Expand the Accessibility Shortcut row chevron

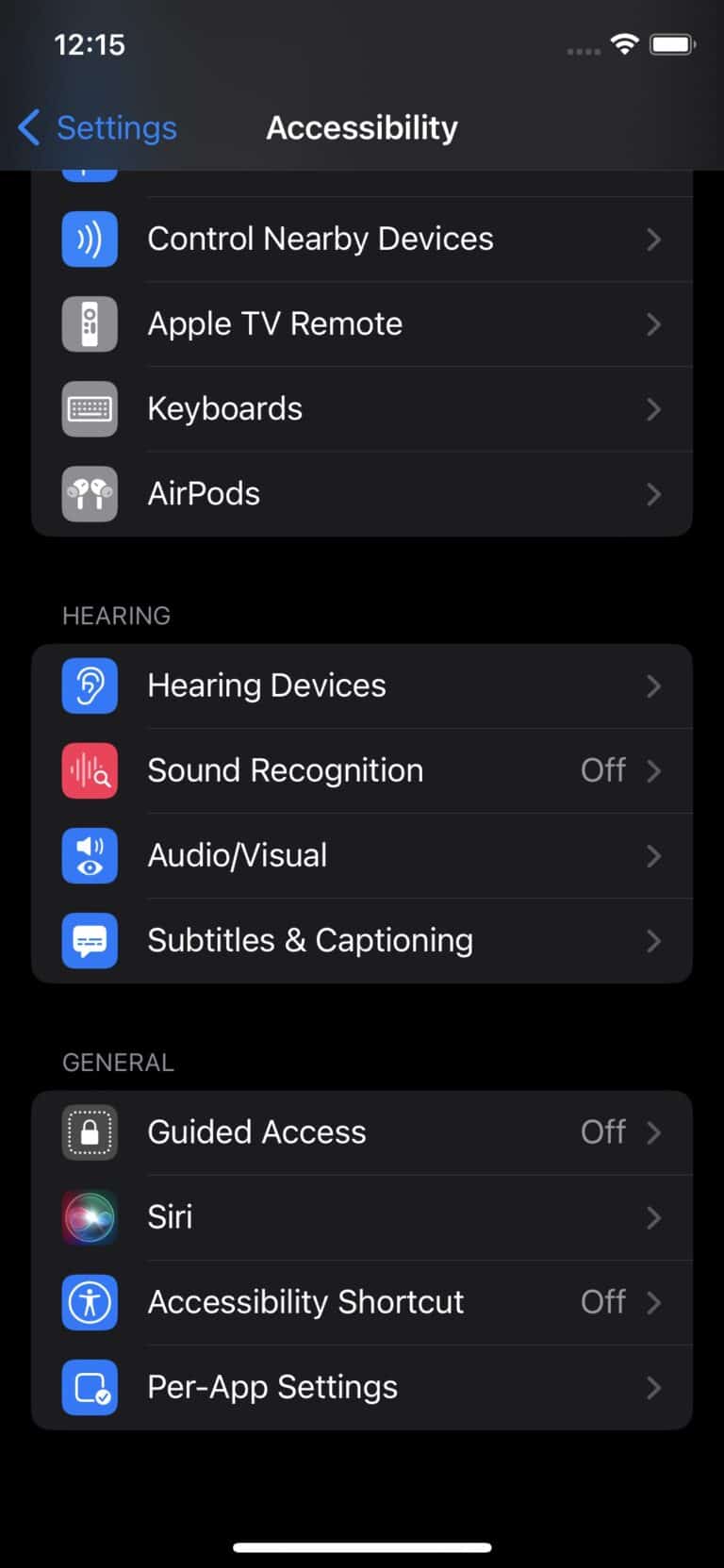tap(654, 1302)
